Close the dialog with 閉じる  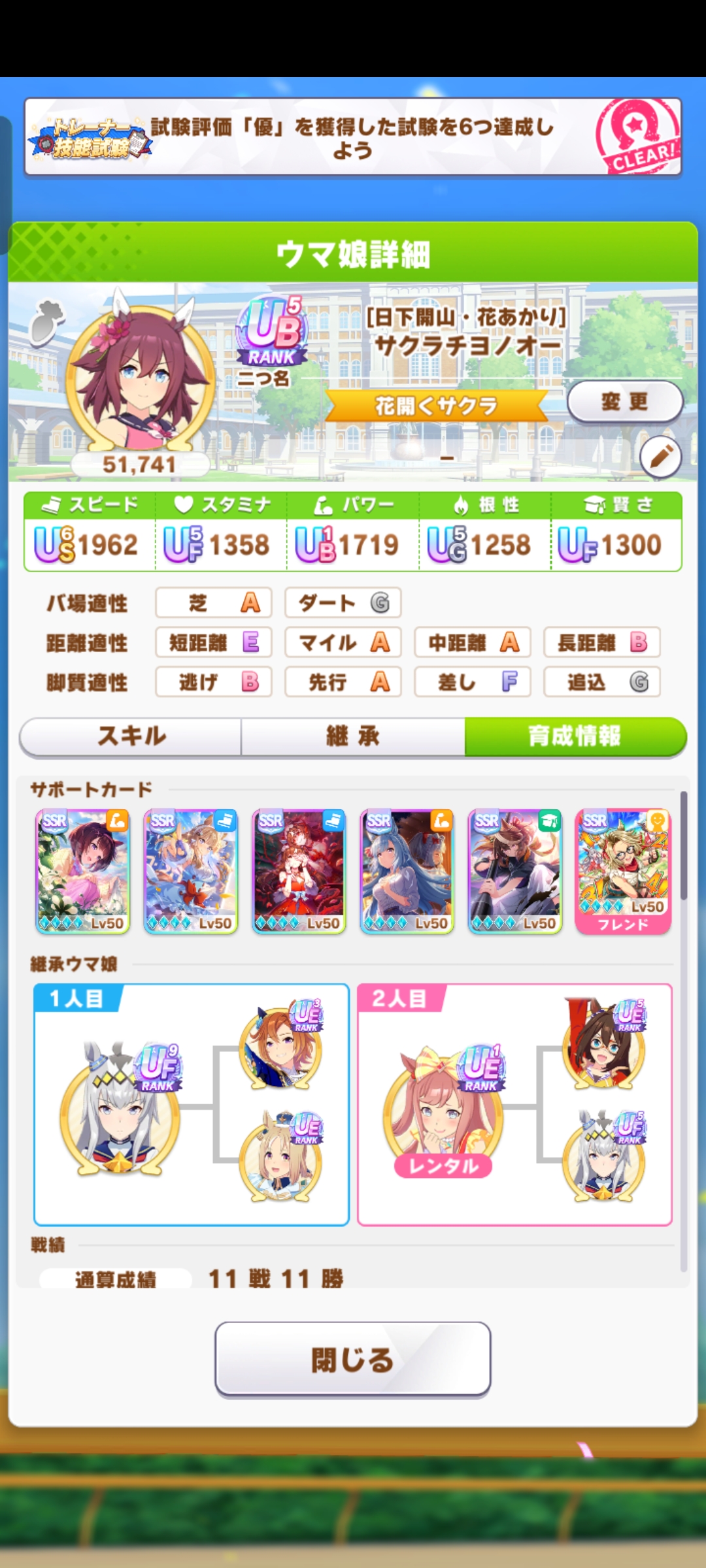pos(353,1360)
